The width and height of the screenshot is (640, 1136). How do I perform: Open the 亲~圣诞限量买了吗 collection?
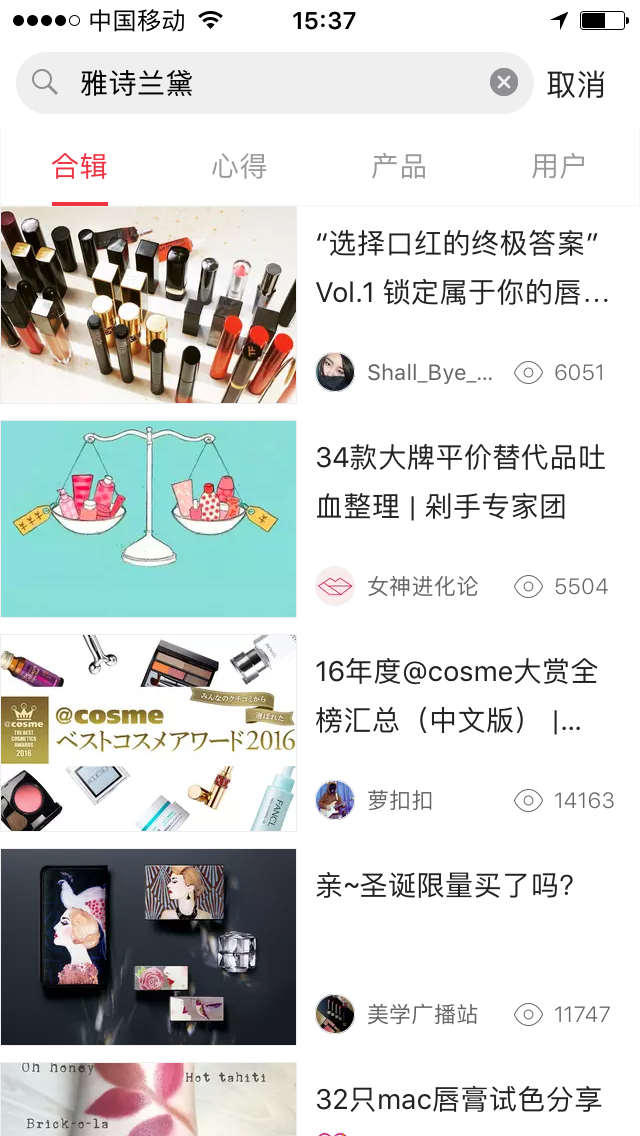point(445,885)
